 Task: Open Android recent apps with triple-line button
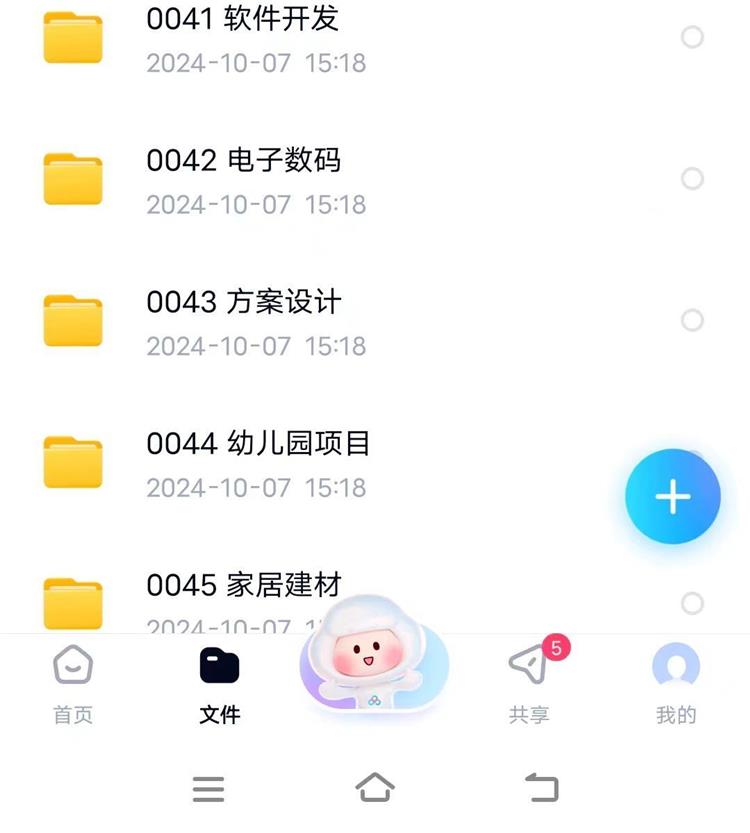209,789
